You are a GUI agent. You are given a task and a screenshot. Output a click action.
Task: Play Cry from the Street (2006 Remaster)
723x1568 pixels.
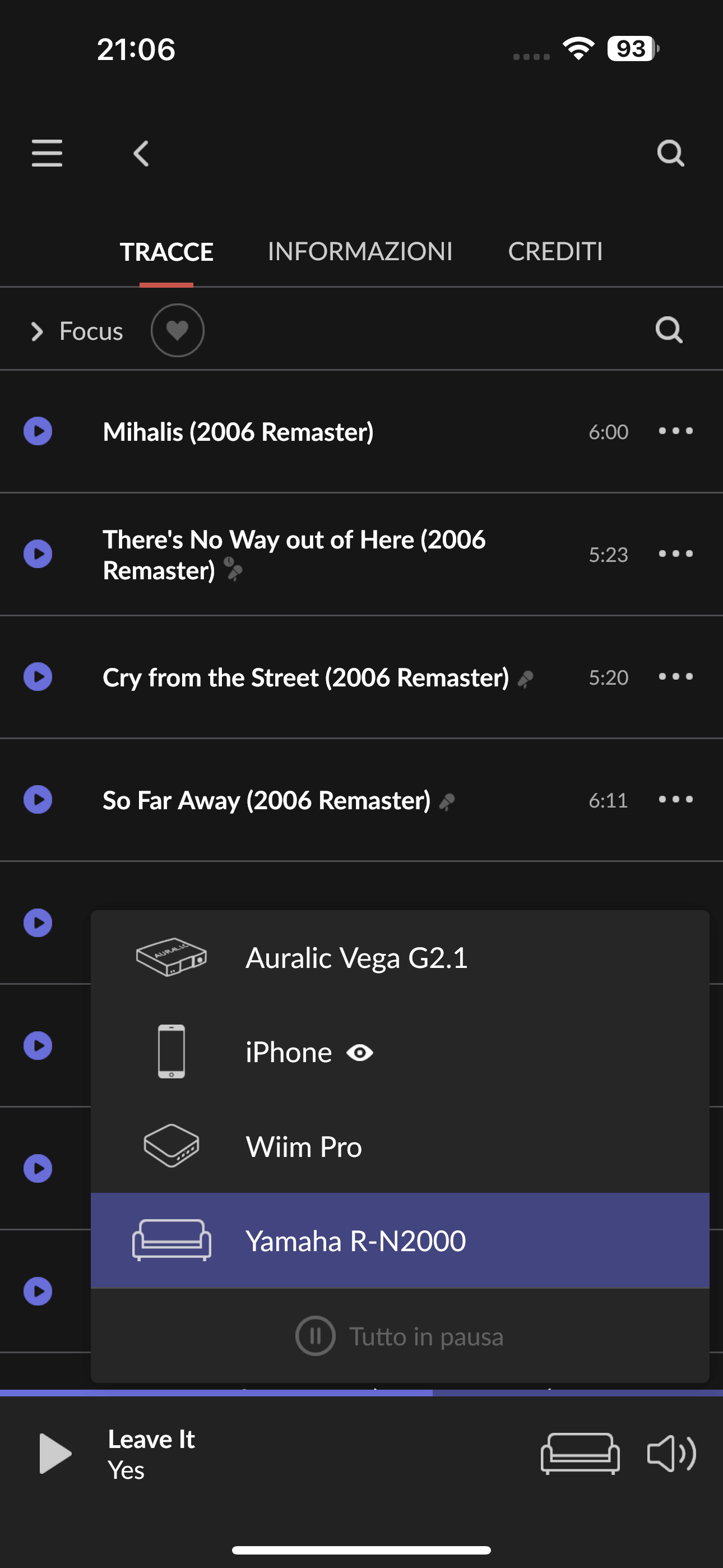38,677
